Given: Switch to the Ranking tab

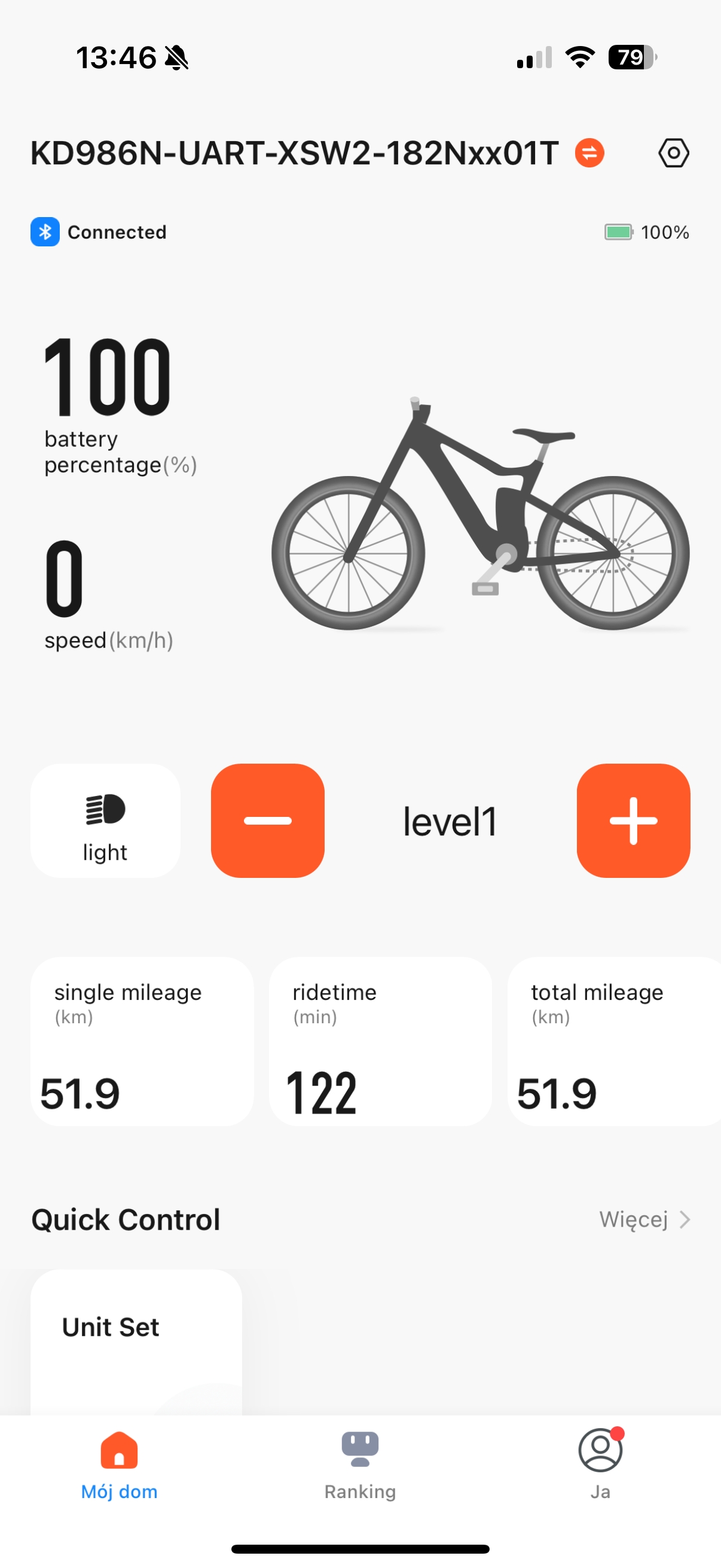Looking at the screenshot, I should pos(360,1465).
